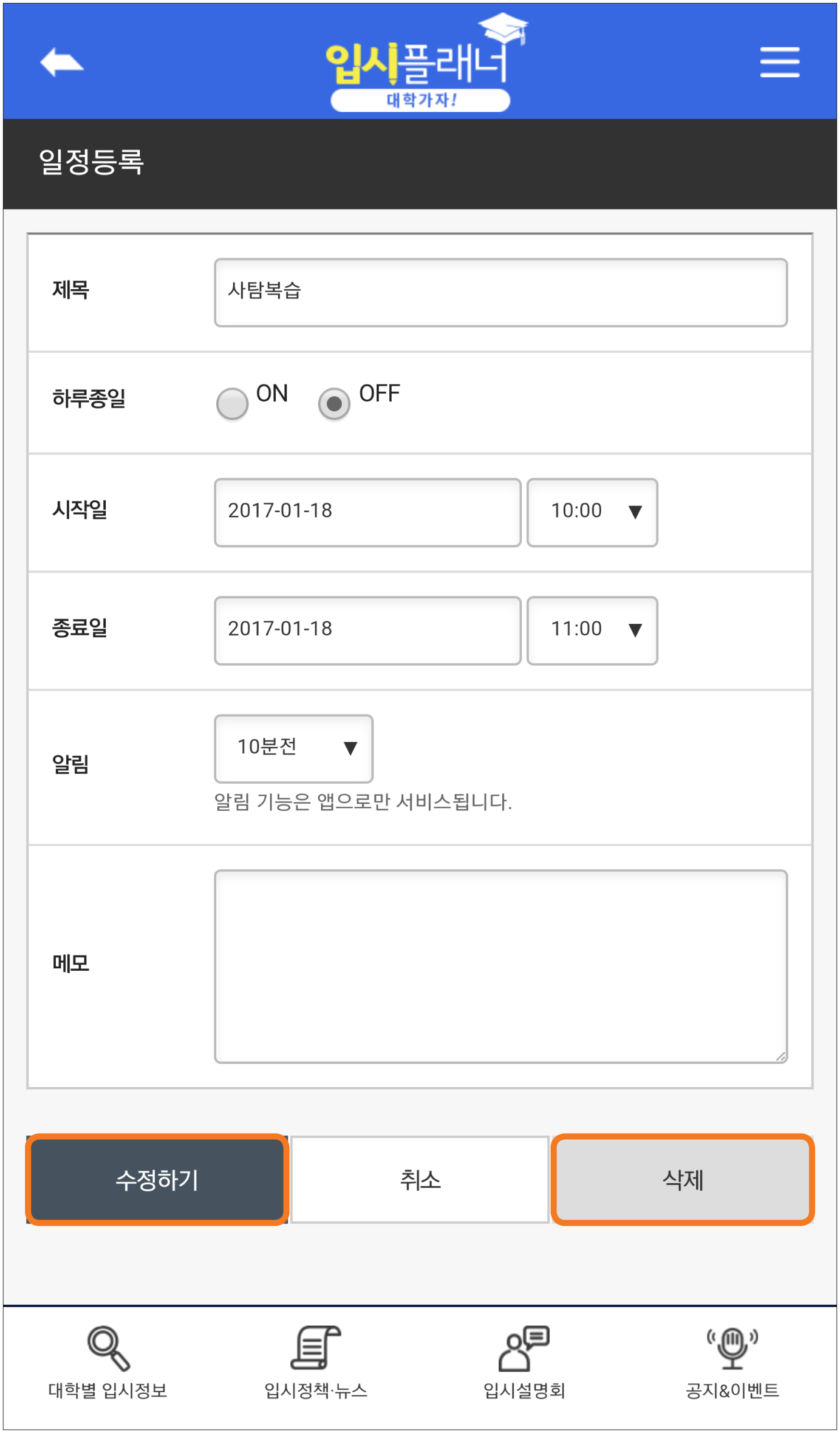Open the 11:00 end time dropdown

(x=592, y=630)
